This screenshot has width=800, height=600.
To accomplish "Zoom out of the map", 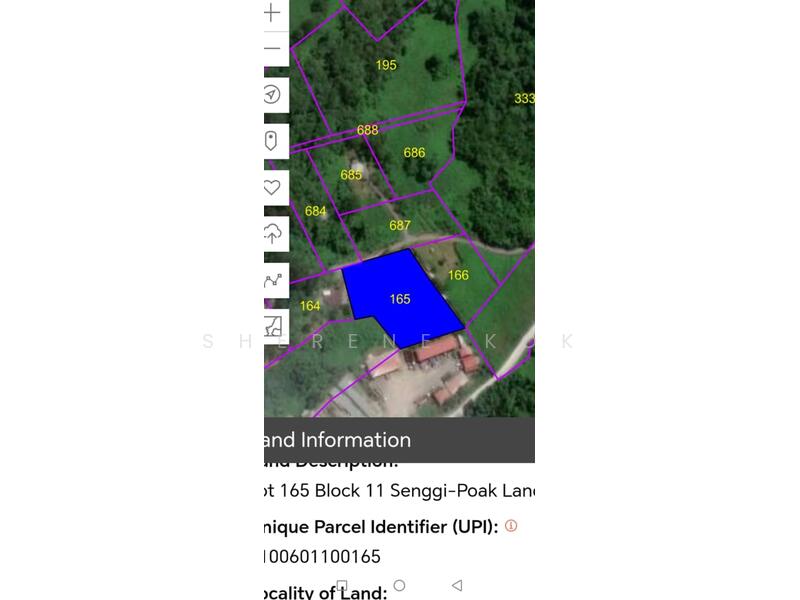I will click(x=272, y=48).
